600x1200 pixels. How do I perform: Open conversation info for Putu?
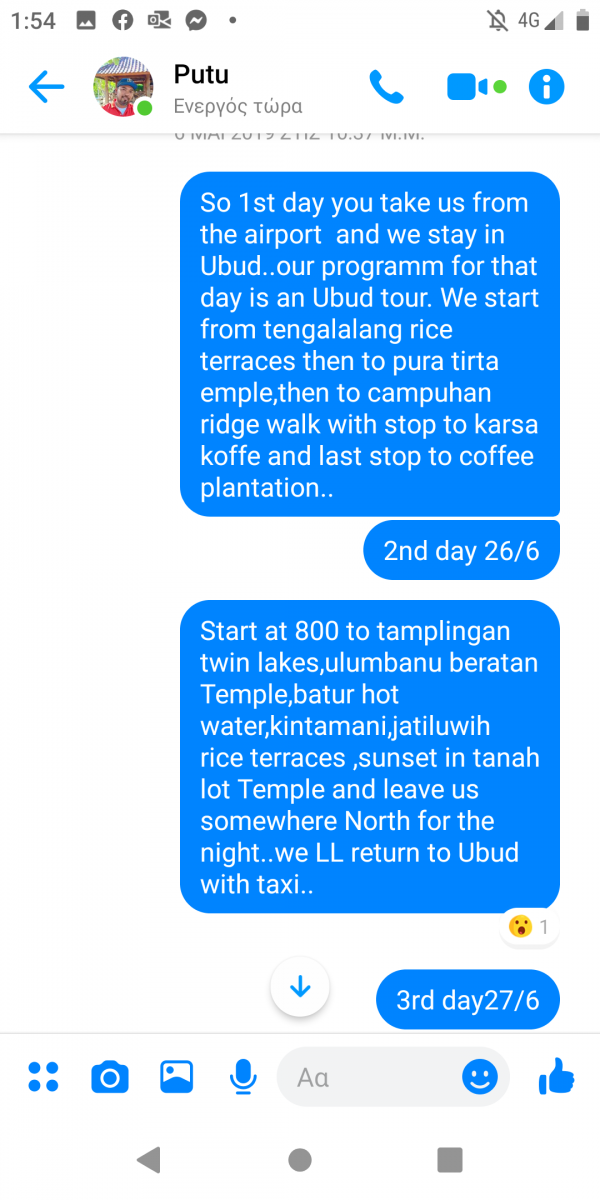click(x=546, y=87)
